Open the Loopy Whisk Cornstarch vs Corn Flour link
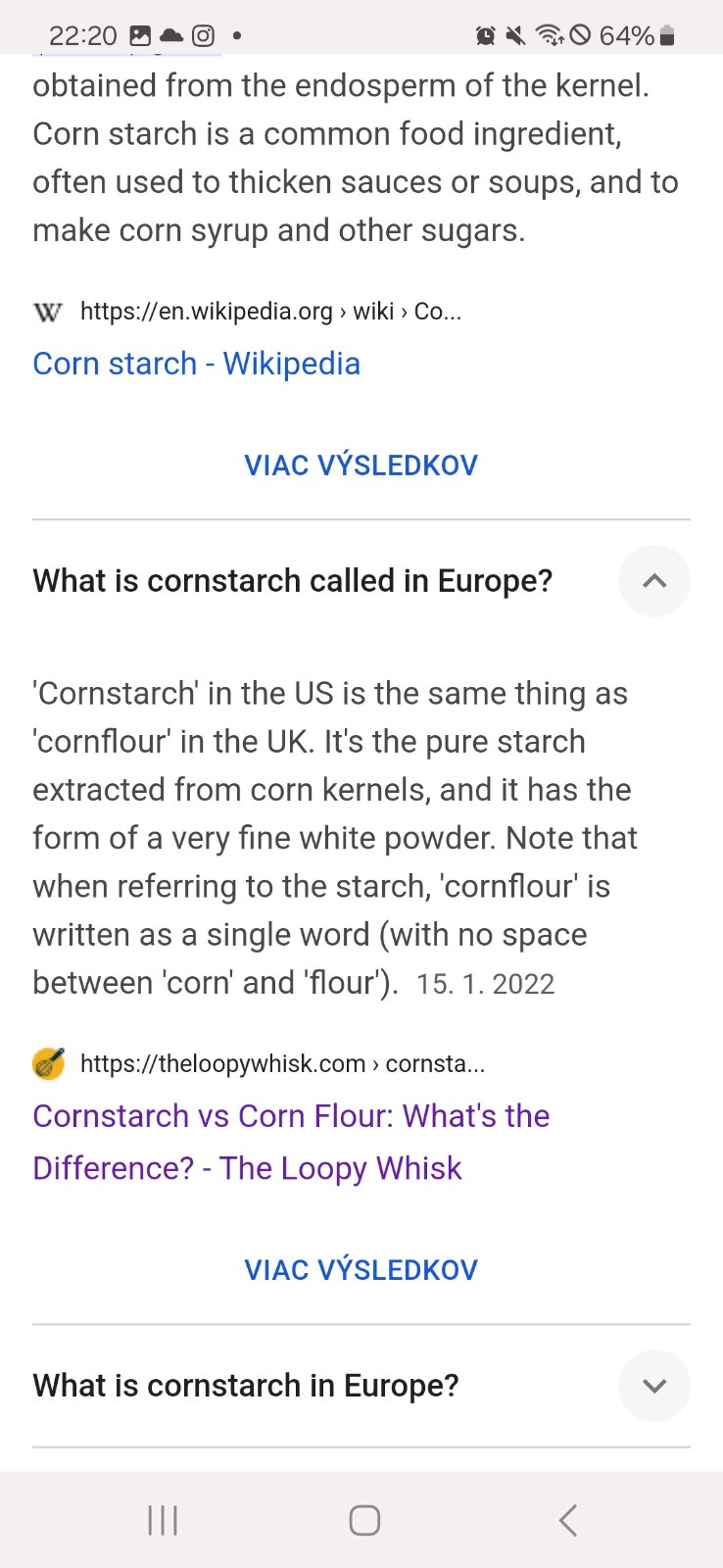Image resolution: width=723 pixels, height=1568 pixels. click(x=290, y=1142)
